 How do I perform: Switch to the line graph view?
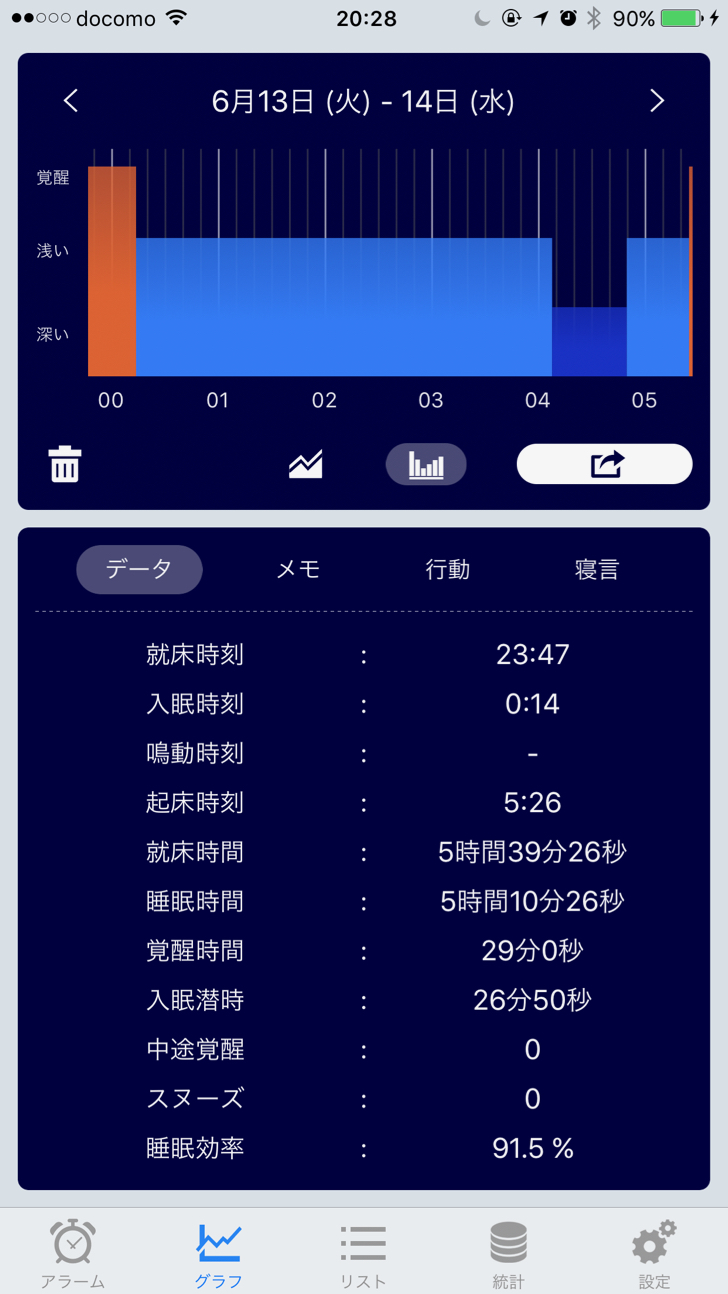pyautogui.click(x=306, y=464)
